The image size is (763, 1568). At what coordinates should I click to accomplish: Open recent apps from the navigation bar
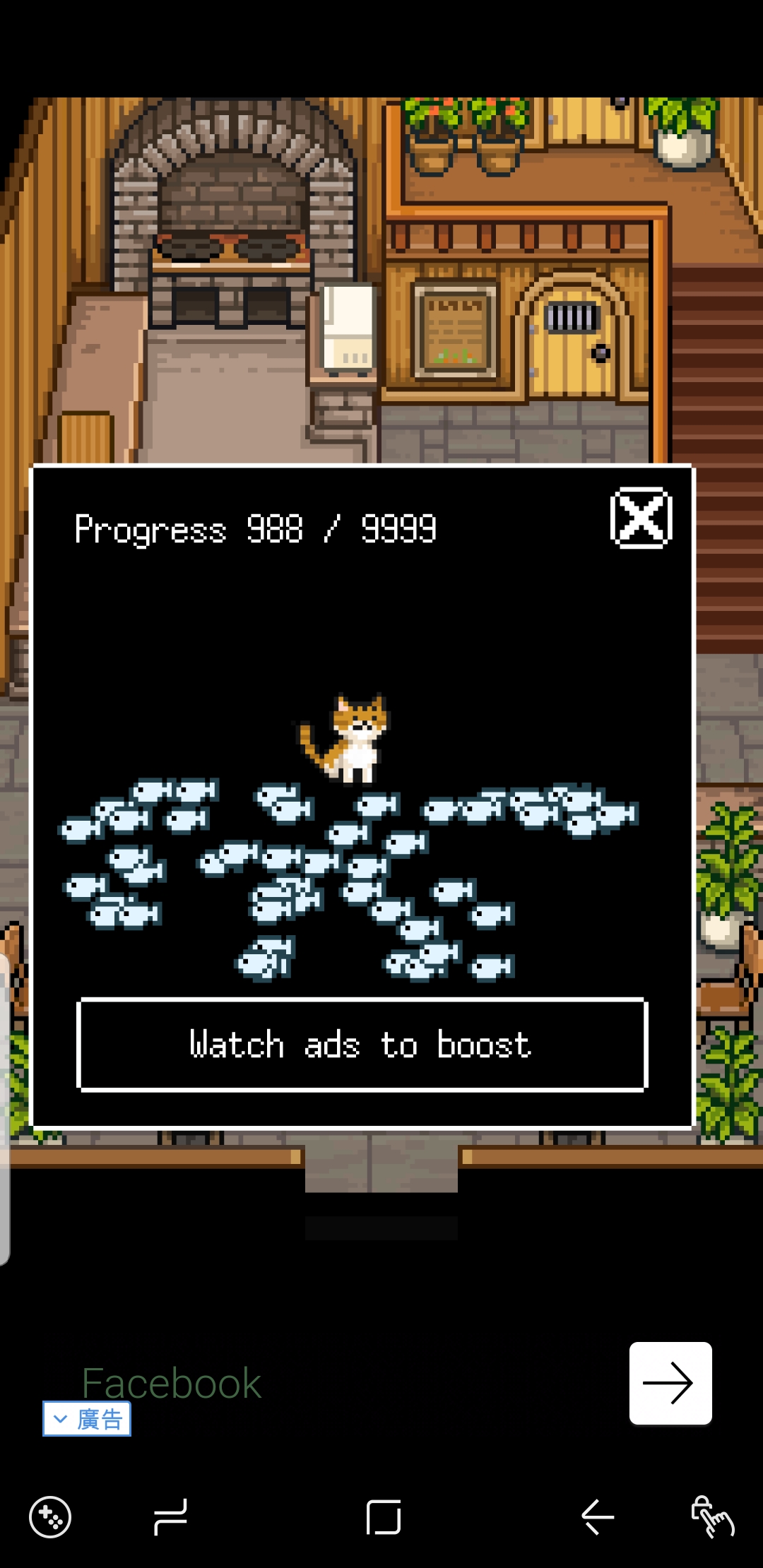[x=170, y=1516]
